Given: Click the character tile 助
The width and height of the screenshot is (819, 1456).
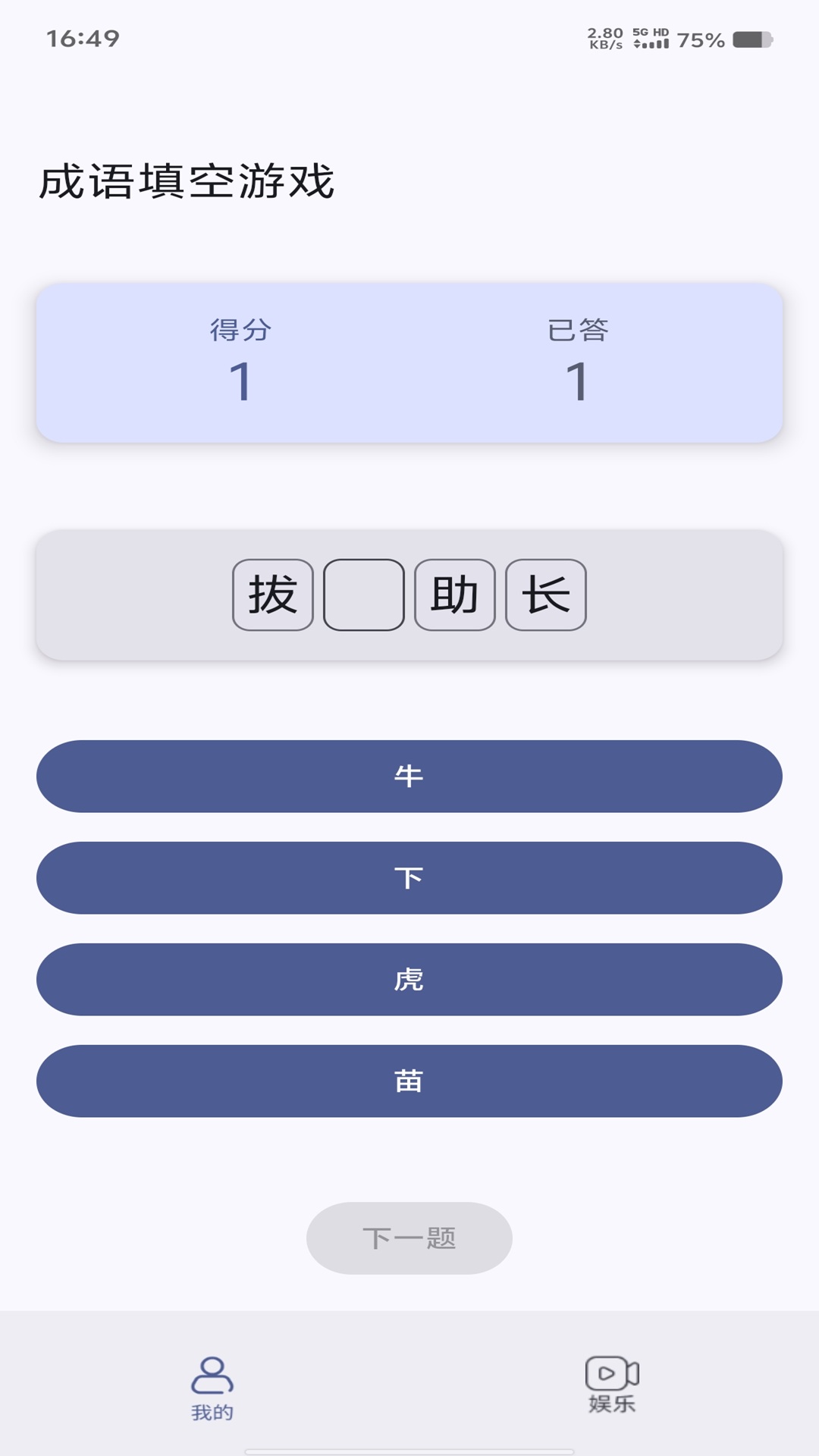Looking at the screenshot, I should pyautogui.click(x=453, y=595).
